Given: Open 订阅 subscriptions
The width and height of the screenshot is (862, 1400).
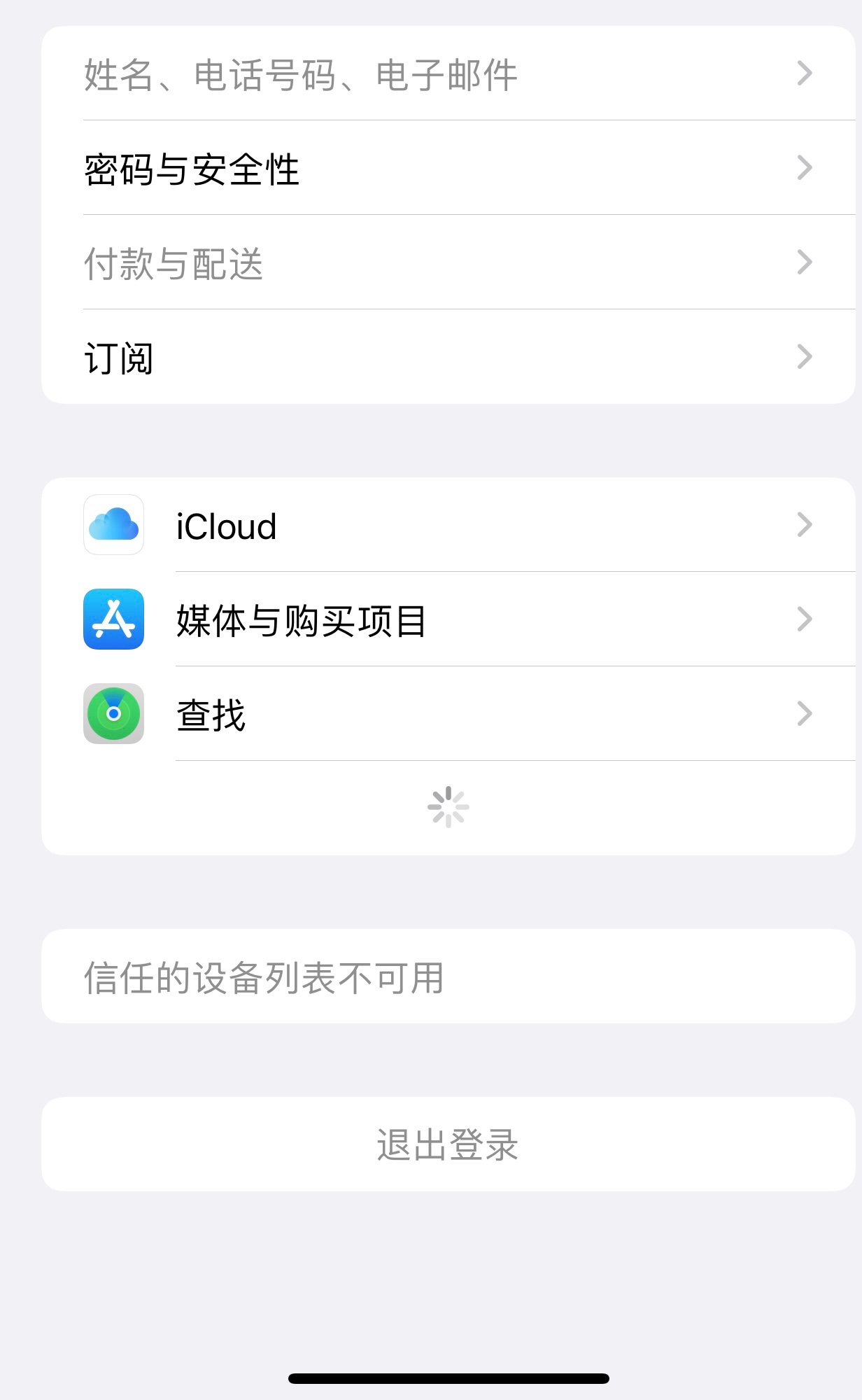Looking at the screenshot, I should point(448,358).
